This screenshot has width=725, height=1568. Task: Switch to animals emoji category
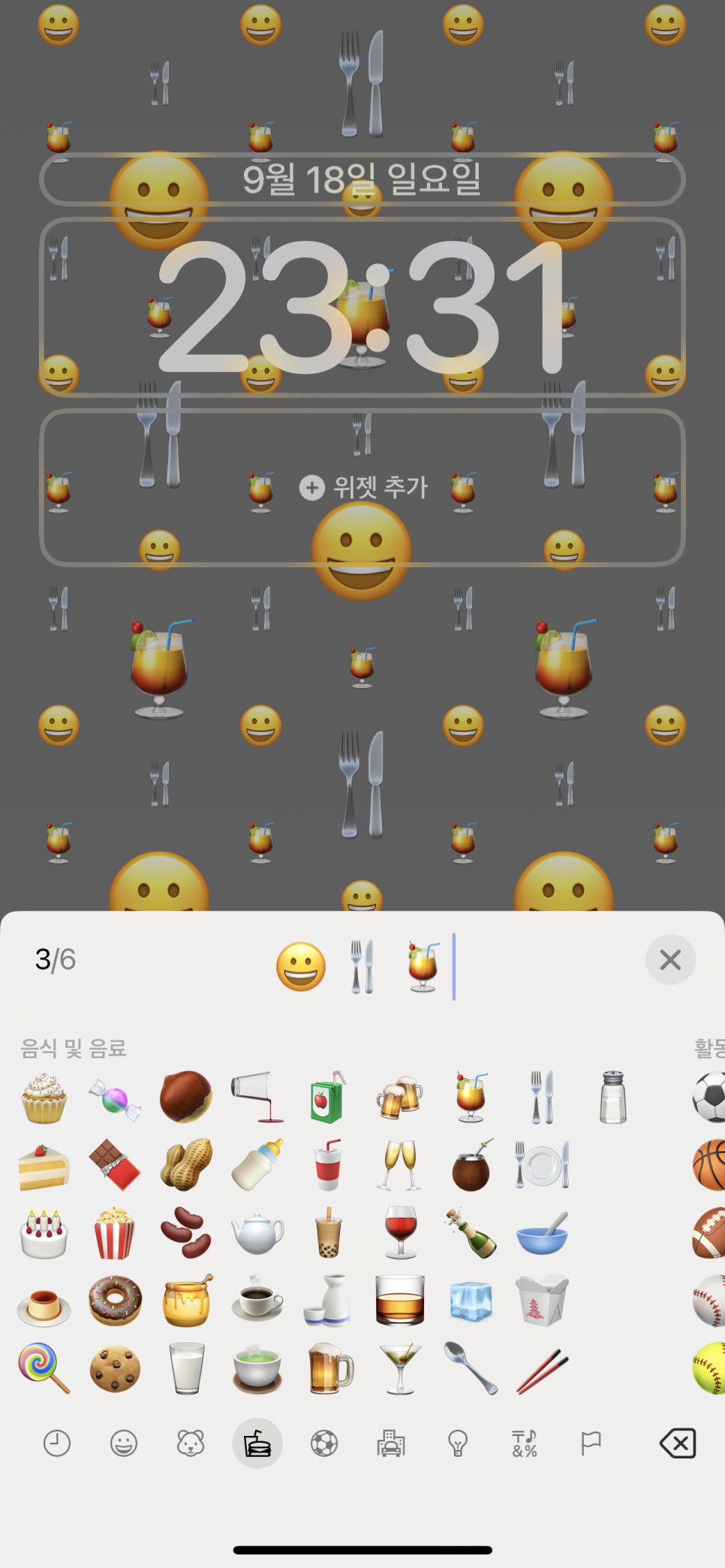pos(191,1443)
